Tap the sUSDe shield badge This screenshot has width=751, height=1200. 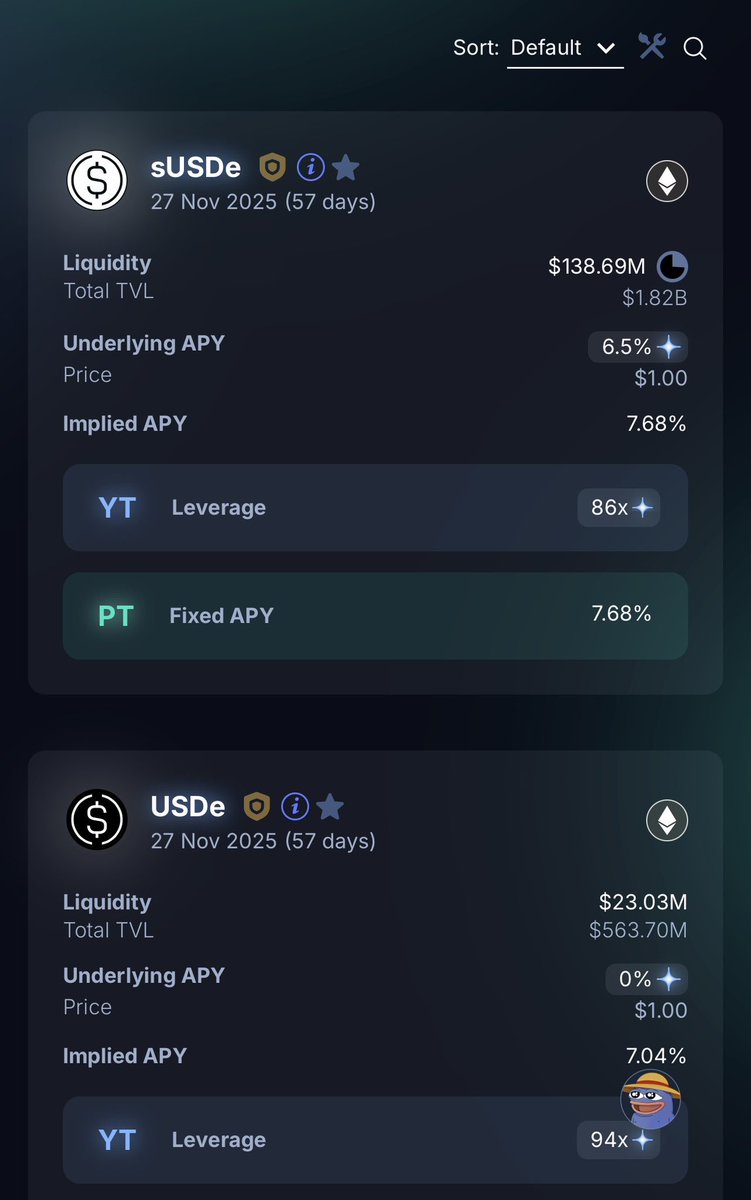coord(272,167)
